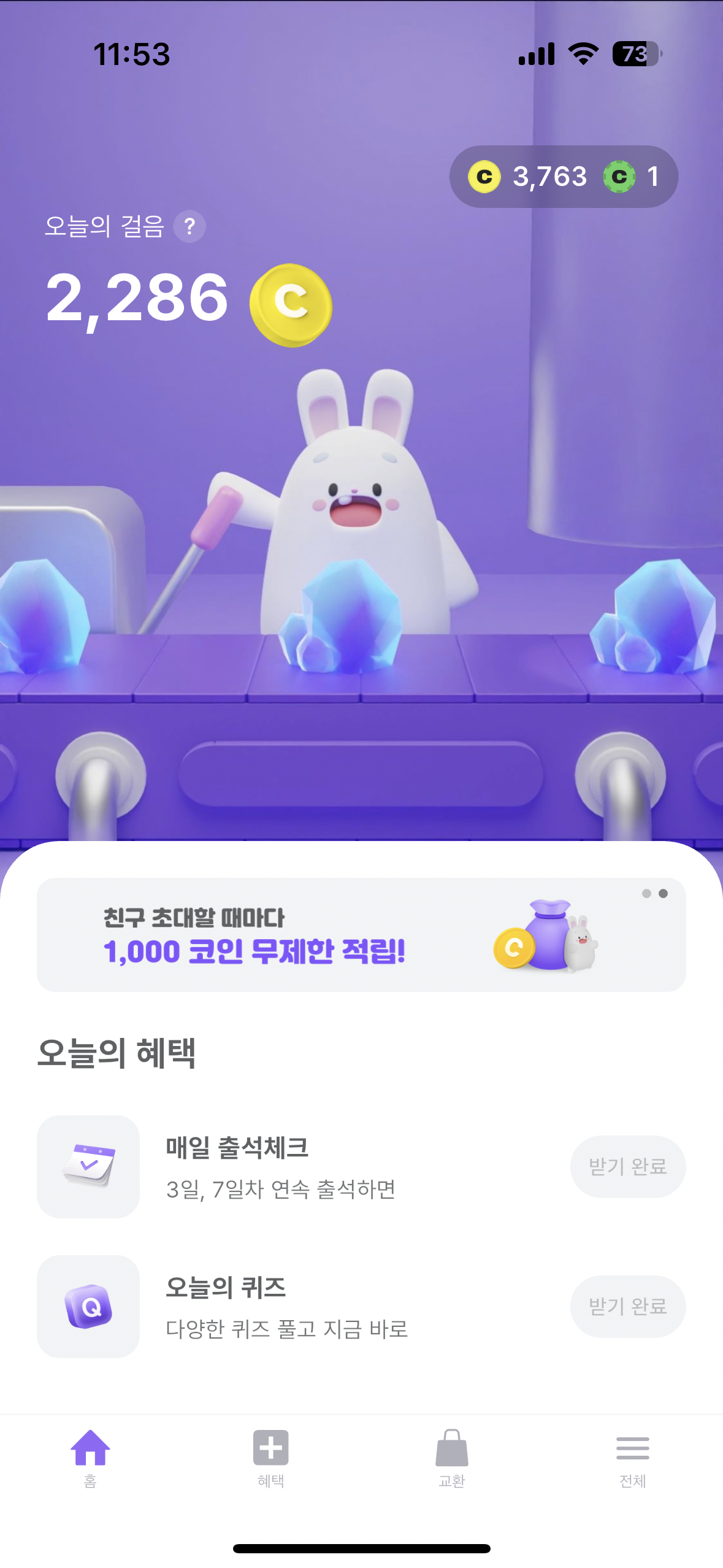The height and width of the screenshot is (1568, 723).
Task: Select the 혜택 plus icon in bottom navigation
Action: click(x=270, y=1448)
